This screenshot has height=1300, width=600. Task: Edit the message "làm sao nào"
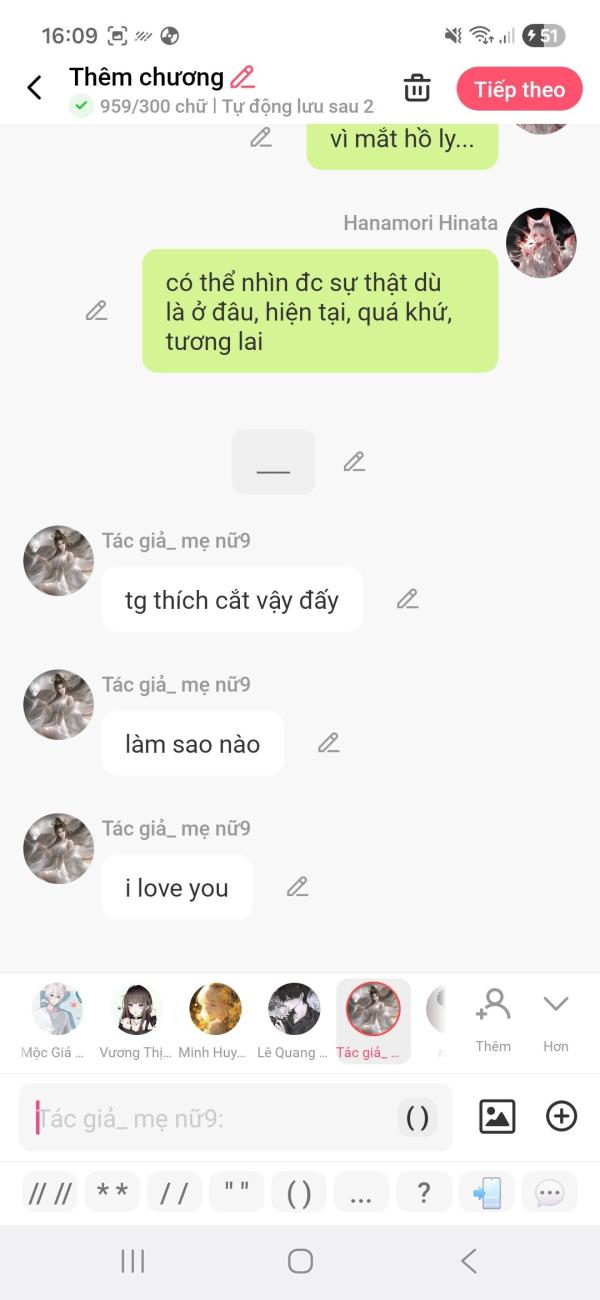(x=329, y=743)
